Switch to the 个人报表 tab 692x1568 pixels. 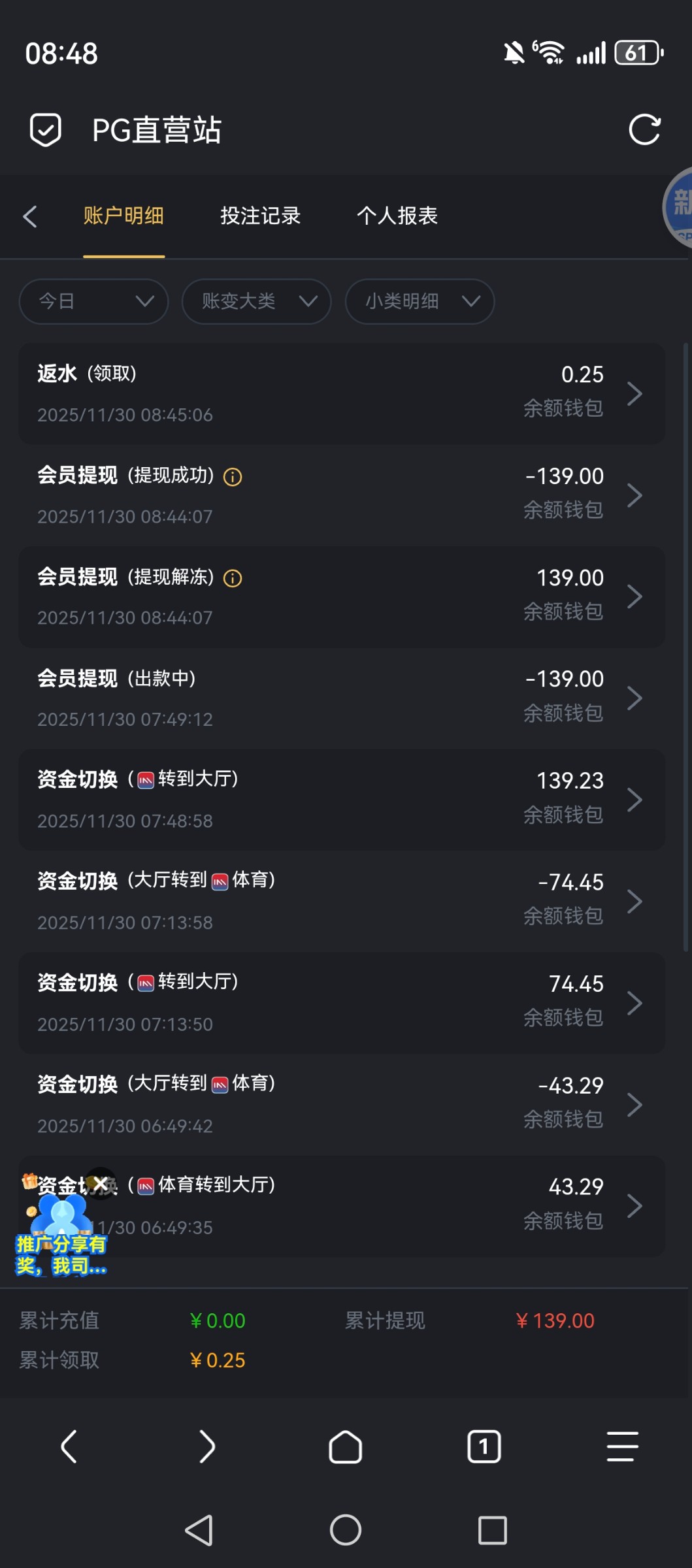[x=397, y=216]
